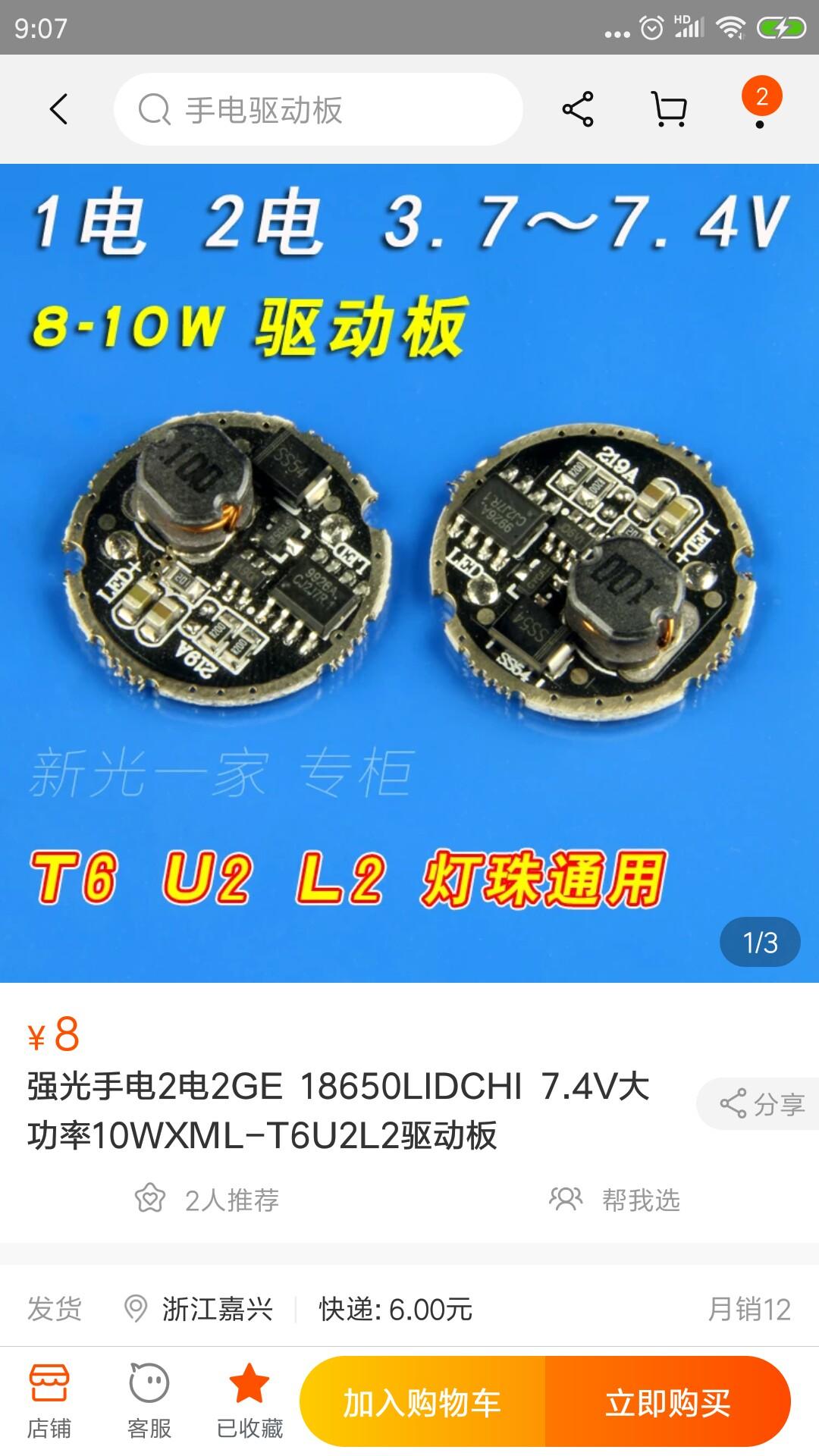The width and height of the screenshot is (819, 1456).
Task: Go back with the top-left arrow
Action: [59, 109]
